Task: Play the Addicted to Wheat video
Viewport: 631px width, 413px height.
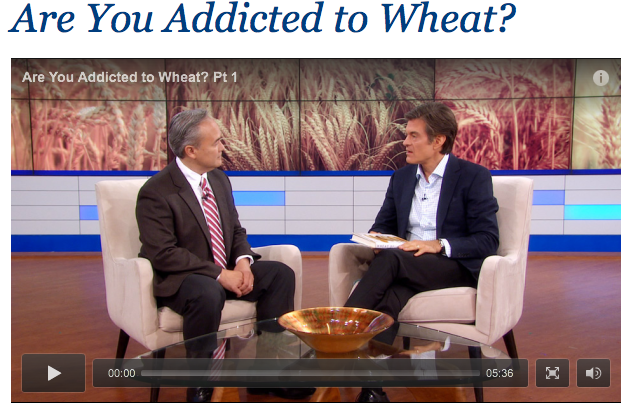Action: [54, 373]
